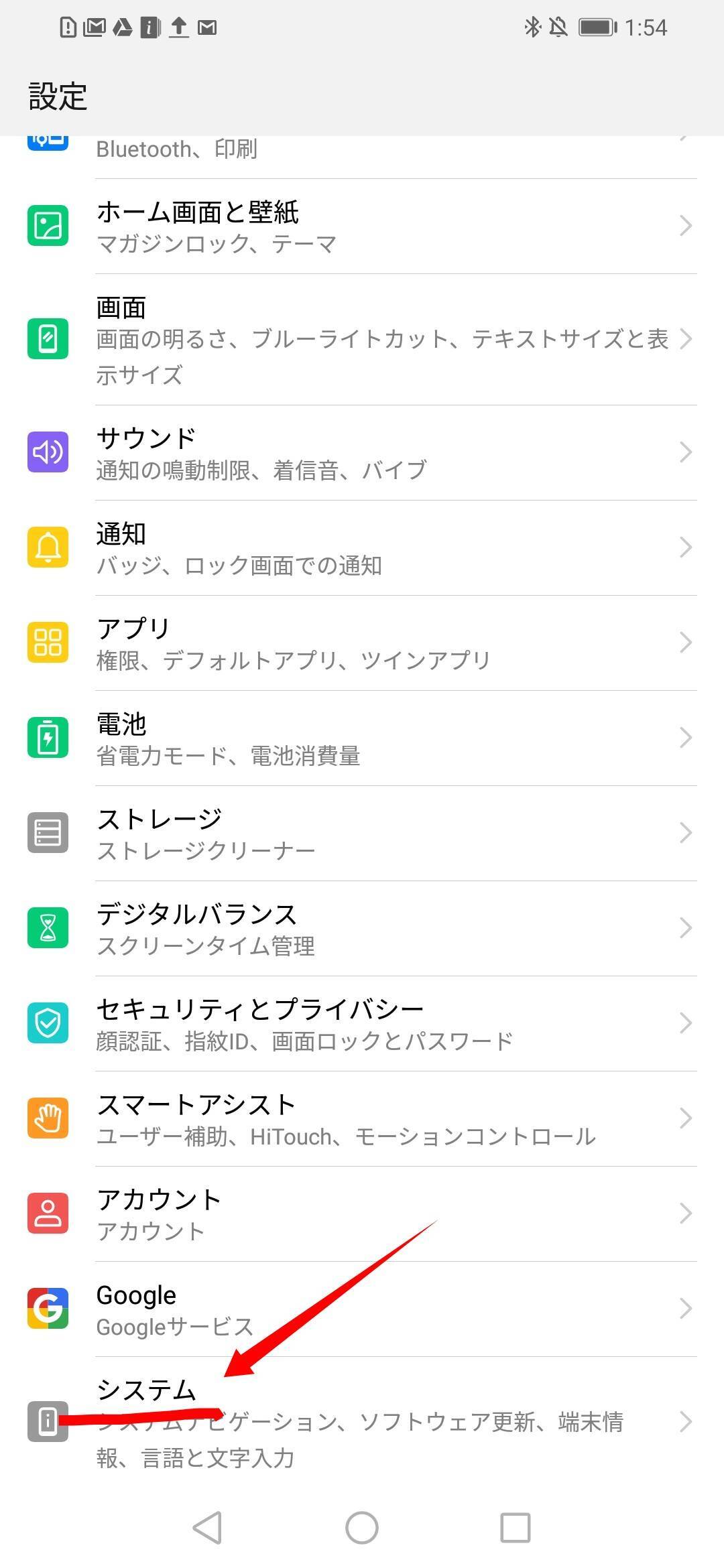Viewport: 724px width, 1568px height.
Task: Open 通知 notification settings
Action: coord(362,548)
